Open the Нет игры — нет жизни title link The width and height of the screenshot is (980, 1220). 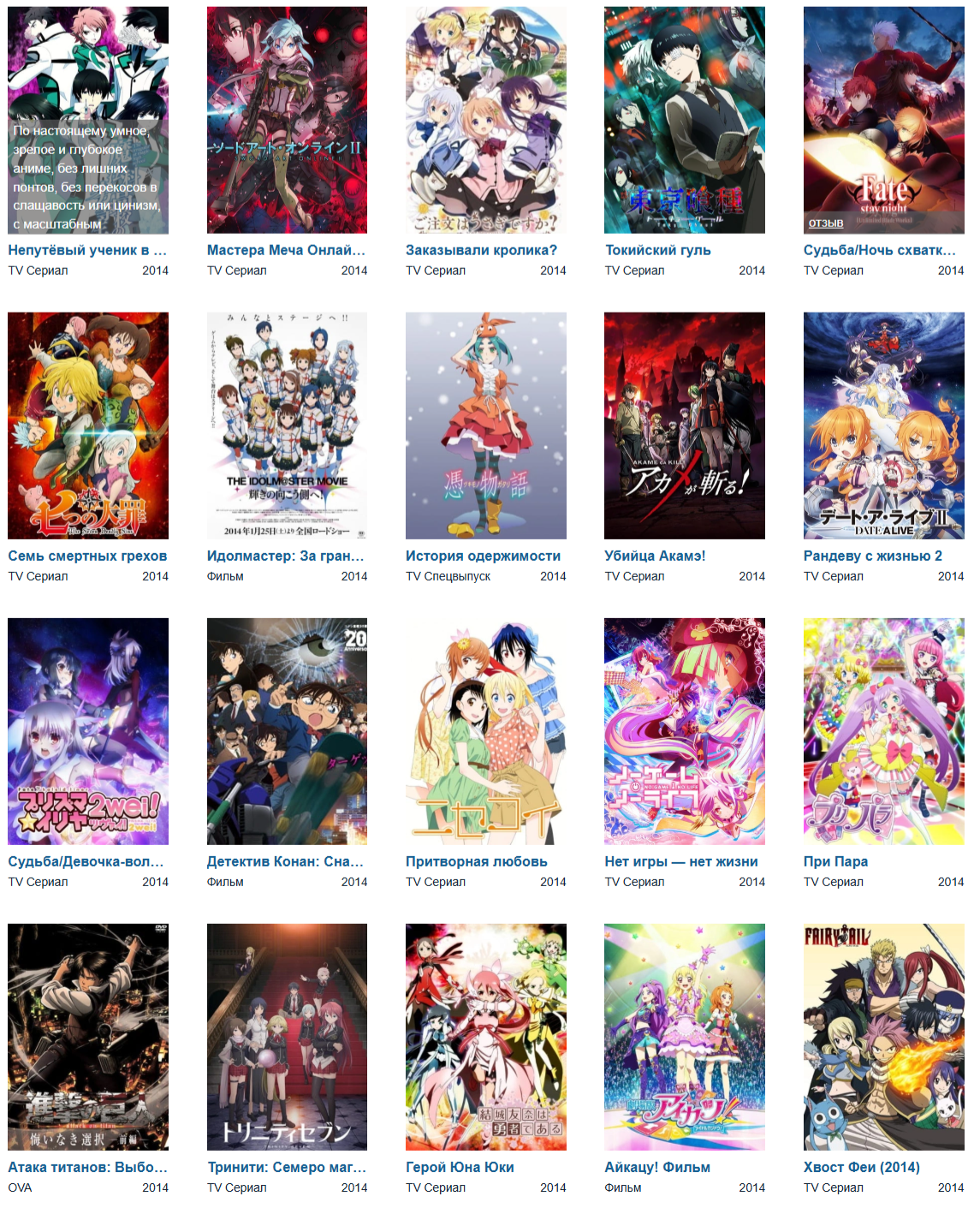click(x=680, y=861)
